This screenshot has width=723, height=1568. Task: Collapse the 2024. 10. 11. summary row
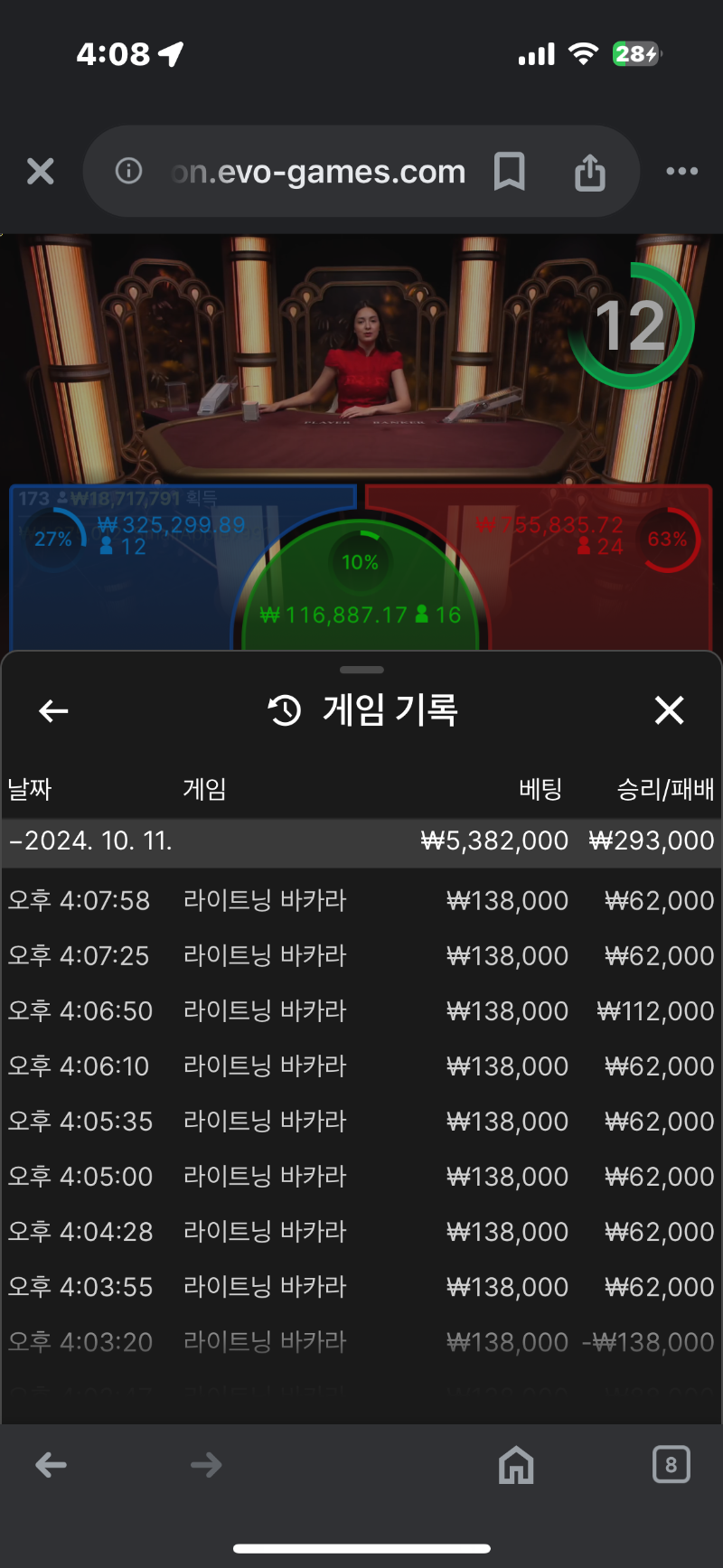(x=90, y=841)
